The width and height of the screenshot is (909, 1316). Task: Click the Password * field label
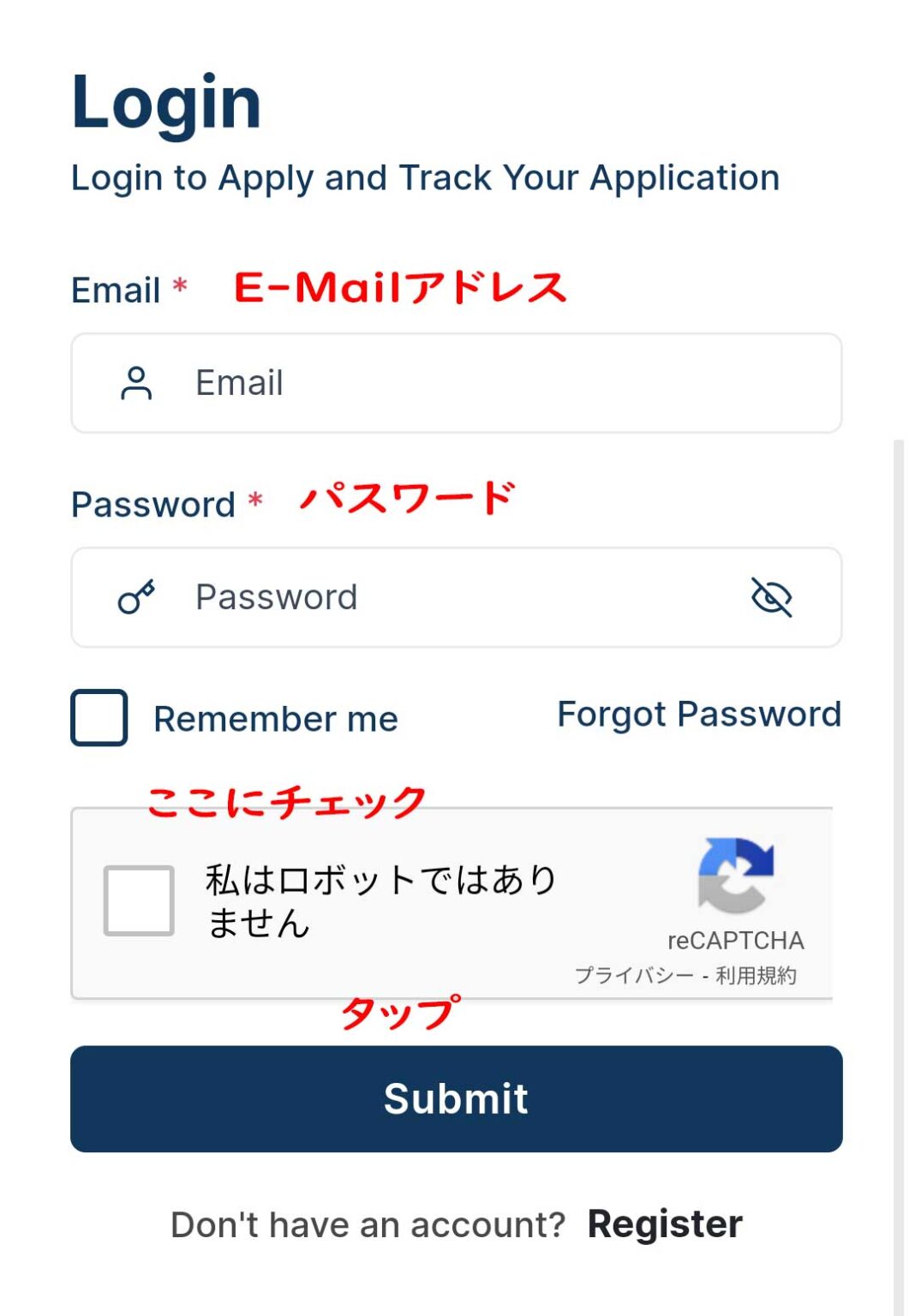[x=154, y=505]
